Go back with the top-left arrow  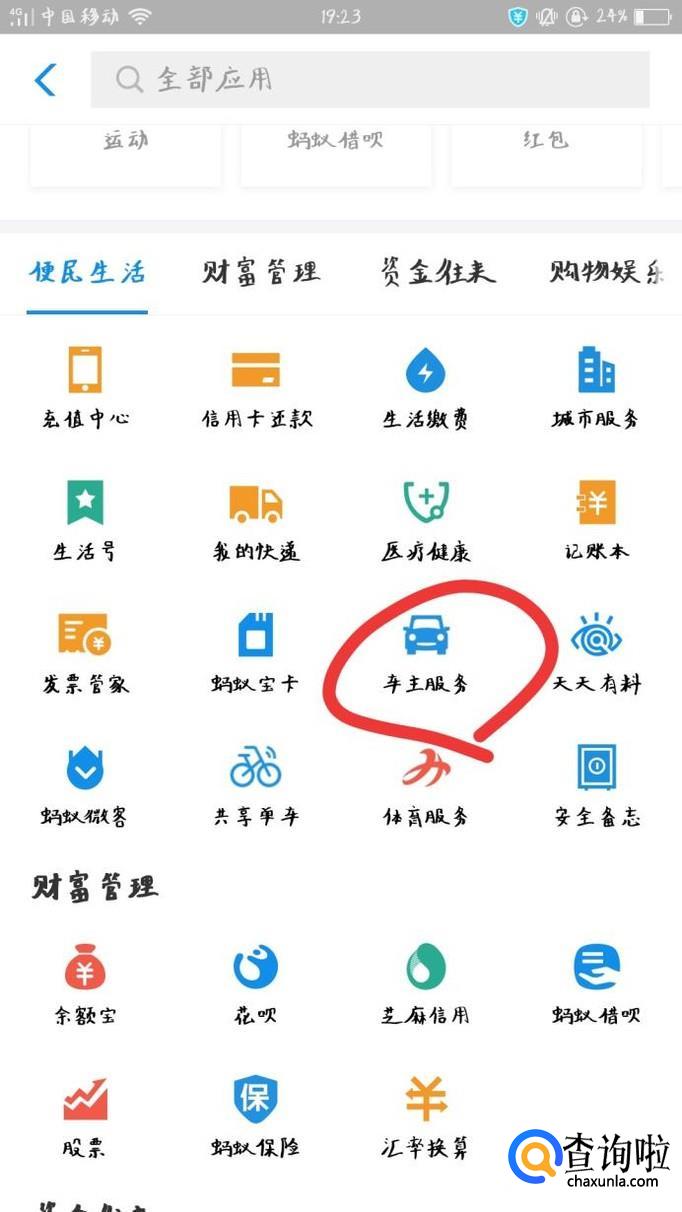45,80
